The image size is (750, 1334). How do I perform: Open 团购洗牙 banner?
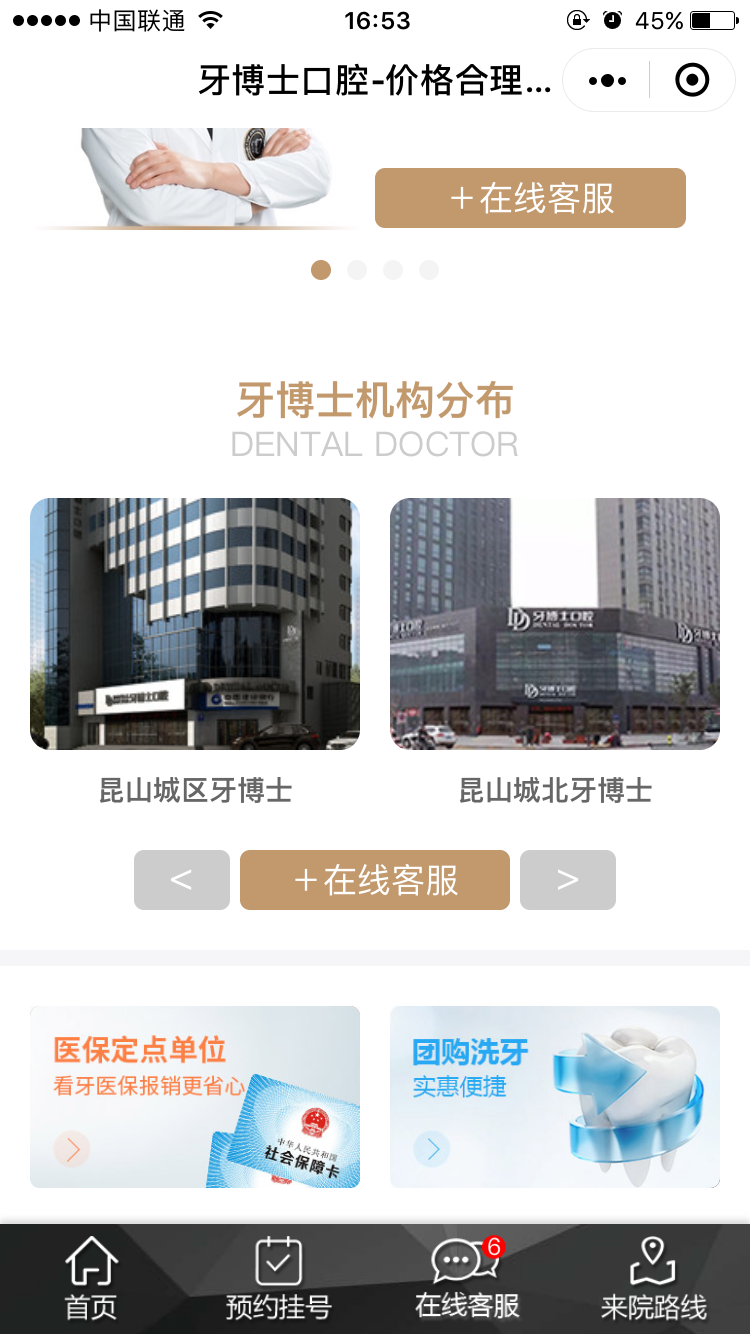[x=555, y=1096]
